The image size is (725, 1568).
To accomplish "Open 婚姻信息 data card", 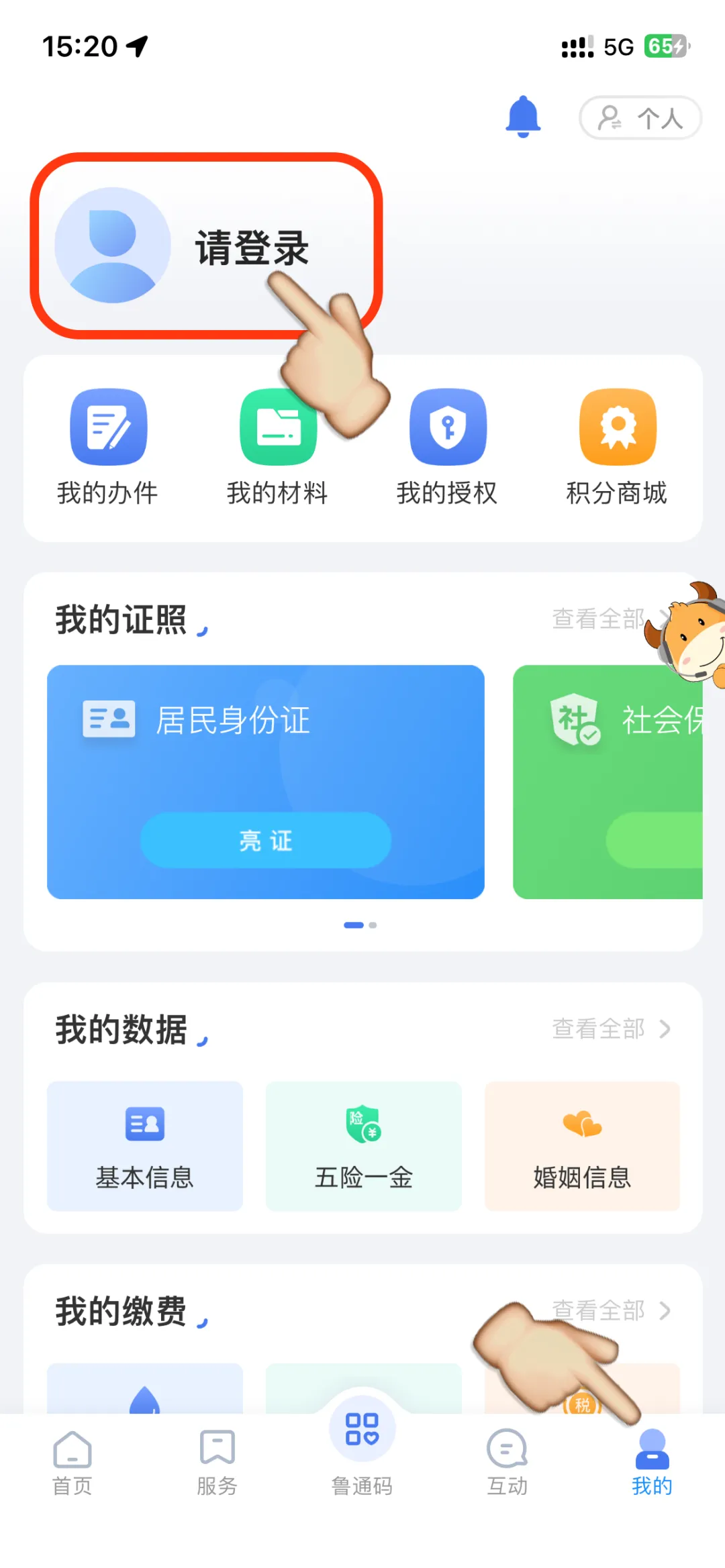I will 582,1146.
